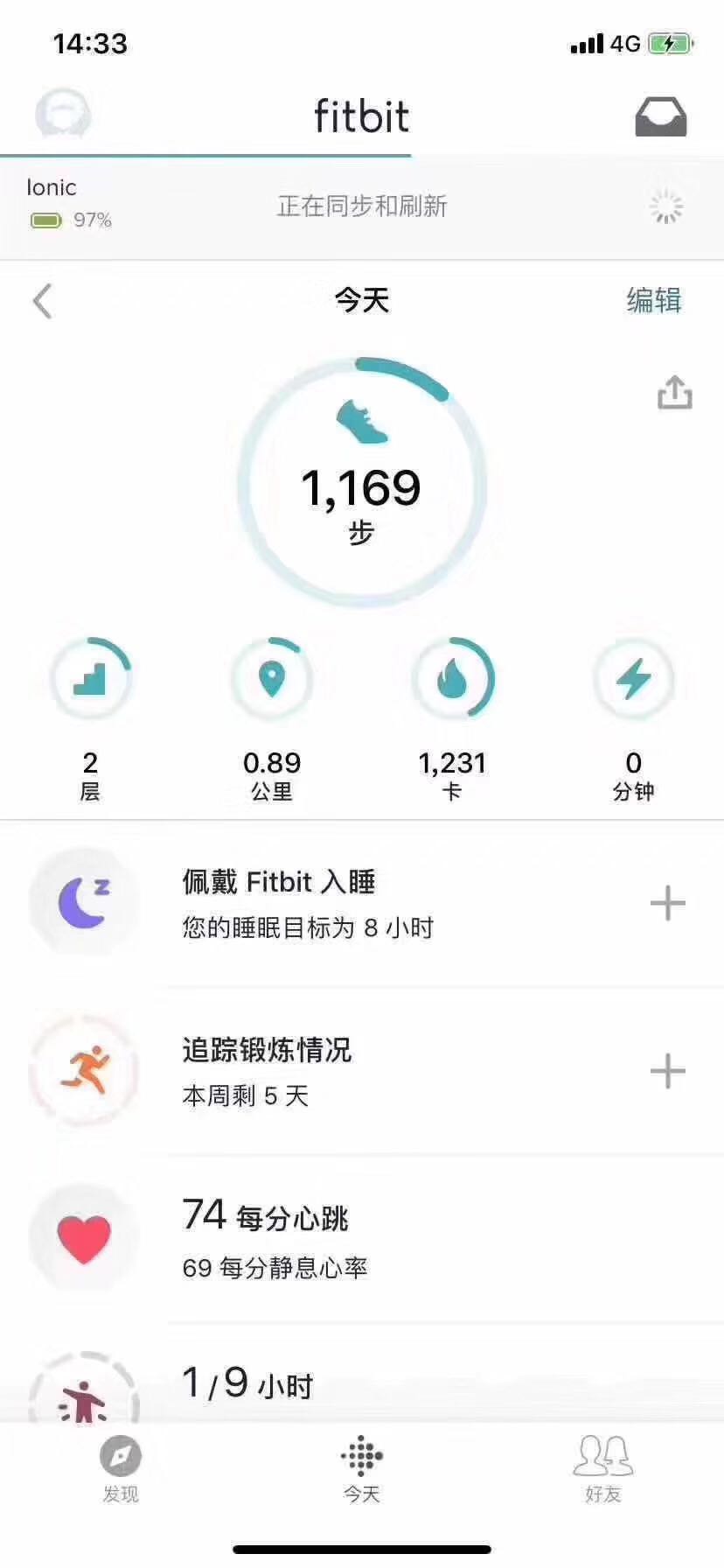
Task: Open the profile avatar
Action: coord(63,115)
